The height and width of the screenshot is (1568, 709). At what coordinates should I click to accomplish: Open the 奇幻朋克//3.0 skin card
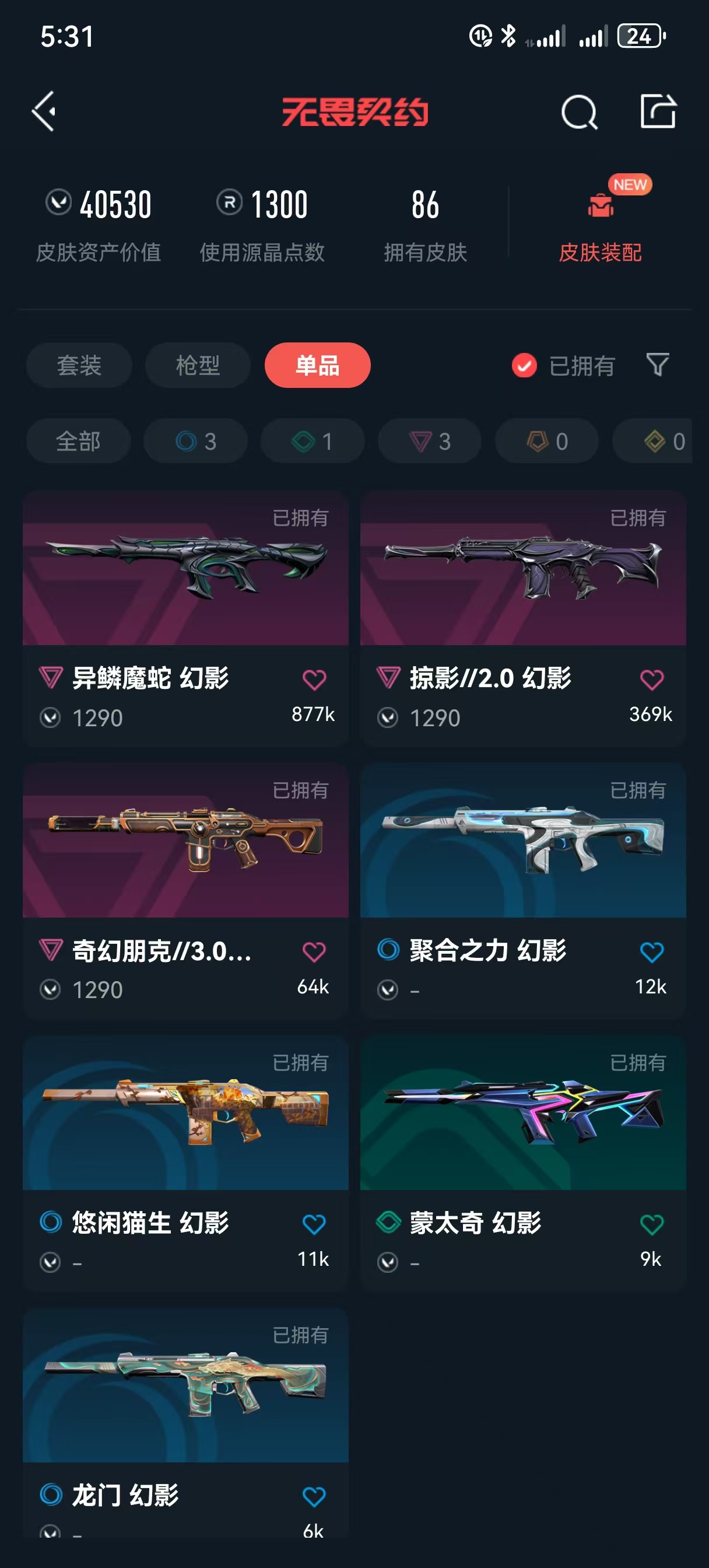tap(185, 891)
